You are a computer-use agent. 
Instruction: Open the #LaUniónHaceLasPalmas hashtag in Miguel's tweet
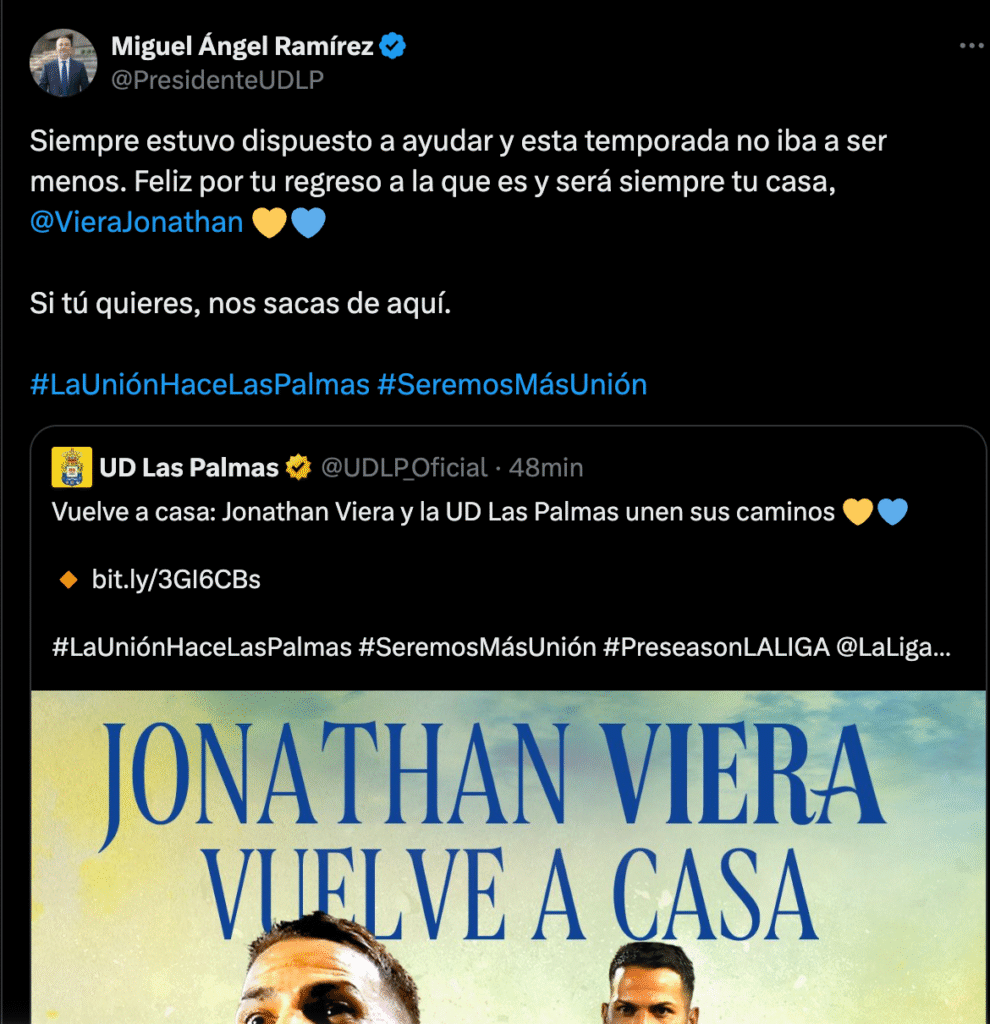pyautogui.click(x=200, y=384)
